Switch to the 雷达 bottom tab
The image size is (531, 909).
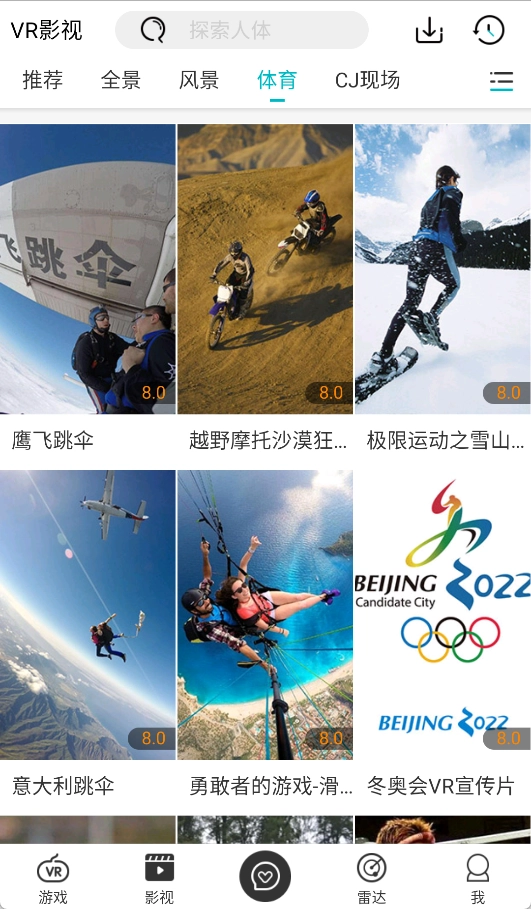pos(372,879)
